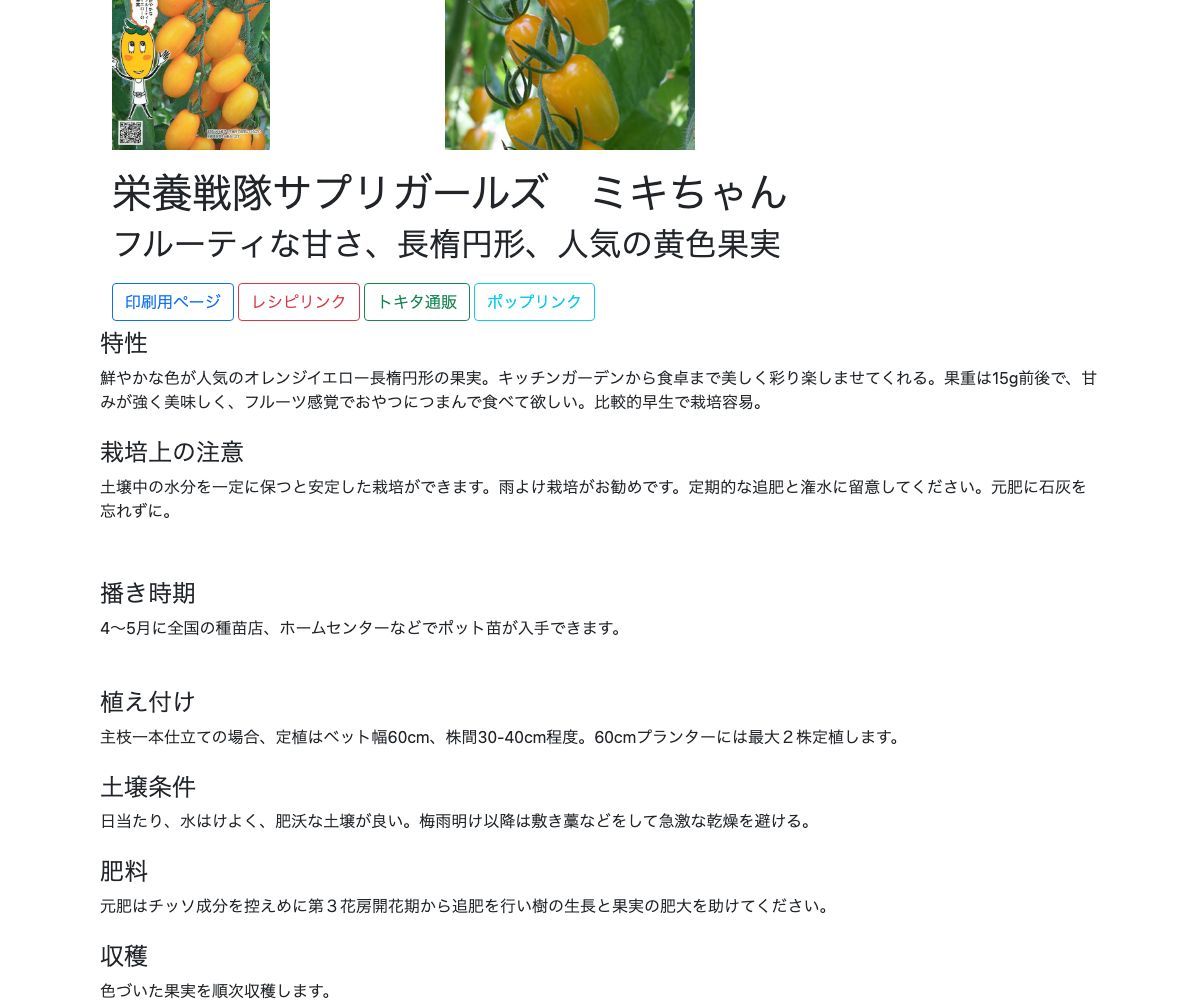The width and height of the screenshot is (1200, 1000).
Task: Go to トキタ通販 online shop
Action: click(417, 302)
